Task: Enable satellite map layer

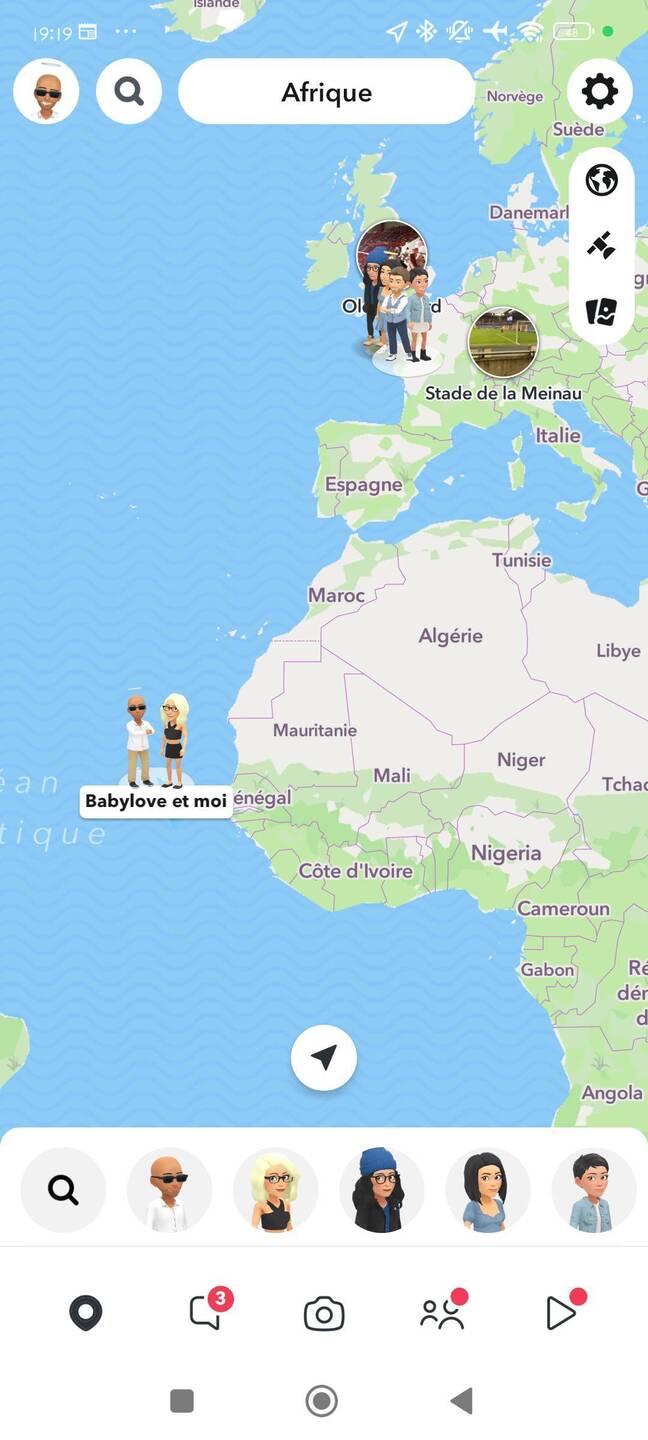Action: click(x=601, y=246)
